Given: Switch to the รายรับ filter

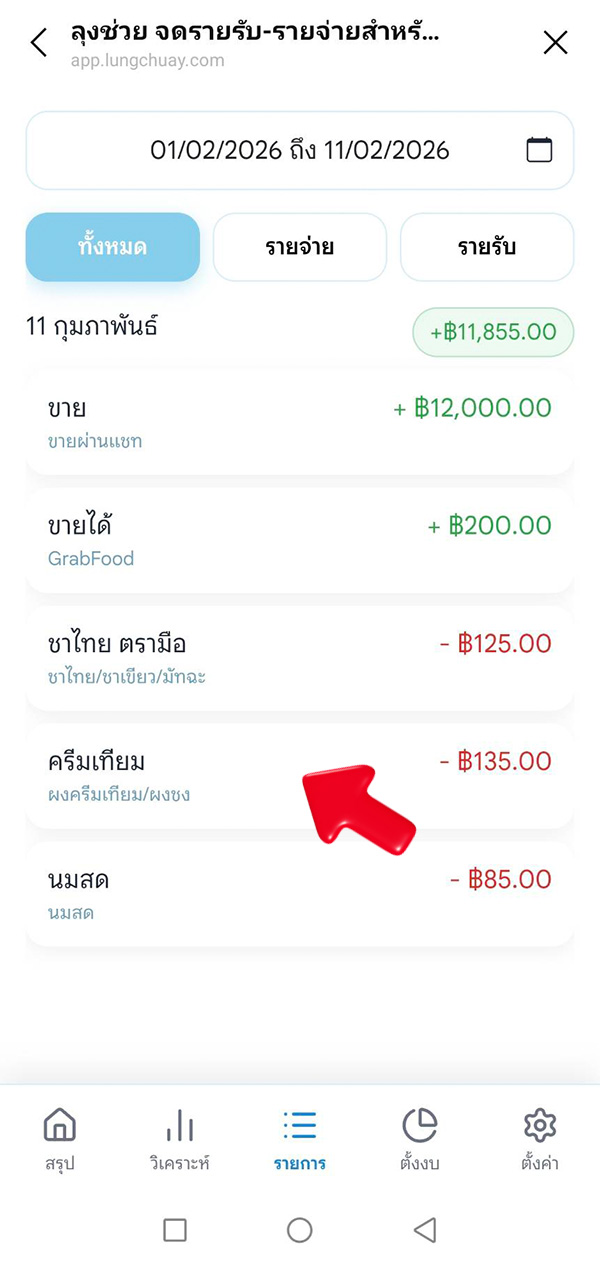Looking at the screenshot, I should (x=487, y=247).
